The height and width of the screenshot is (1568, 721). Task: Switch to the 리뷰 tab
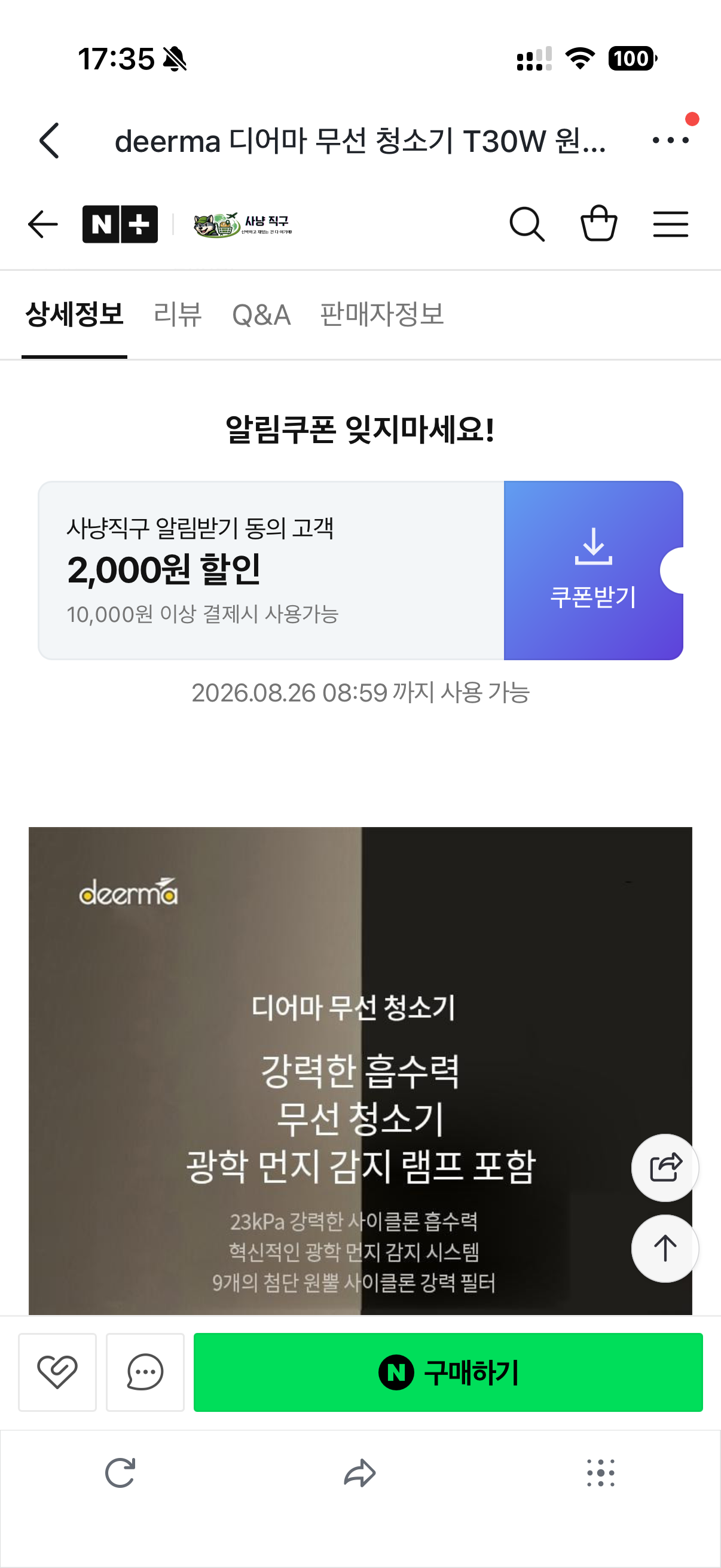pos(178,315)
